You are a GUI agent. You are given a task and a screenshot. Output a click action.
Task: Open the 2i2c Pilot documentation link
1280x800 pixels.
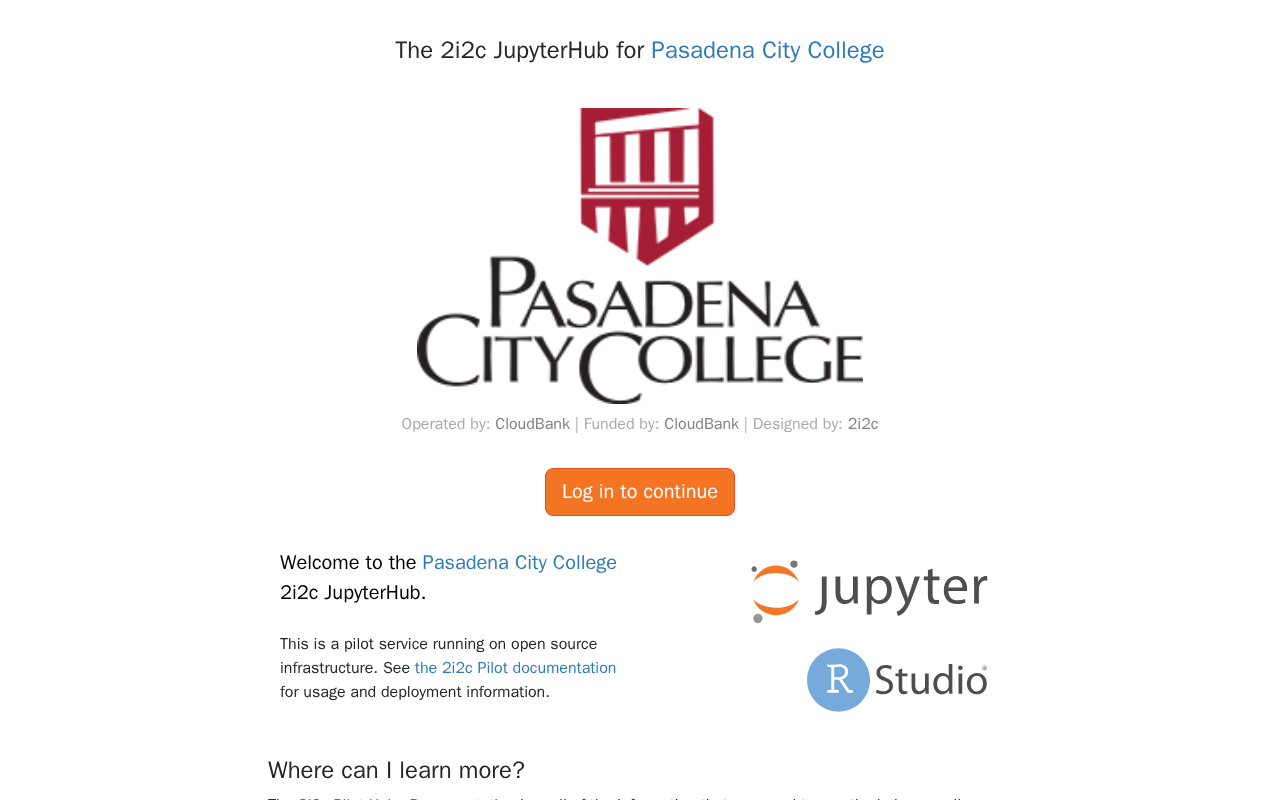click(x=515, y=668)
